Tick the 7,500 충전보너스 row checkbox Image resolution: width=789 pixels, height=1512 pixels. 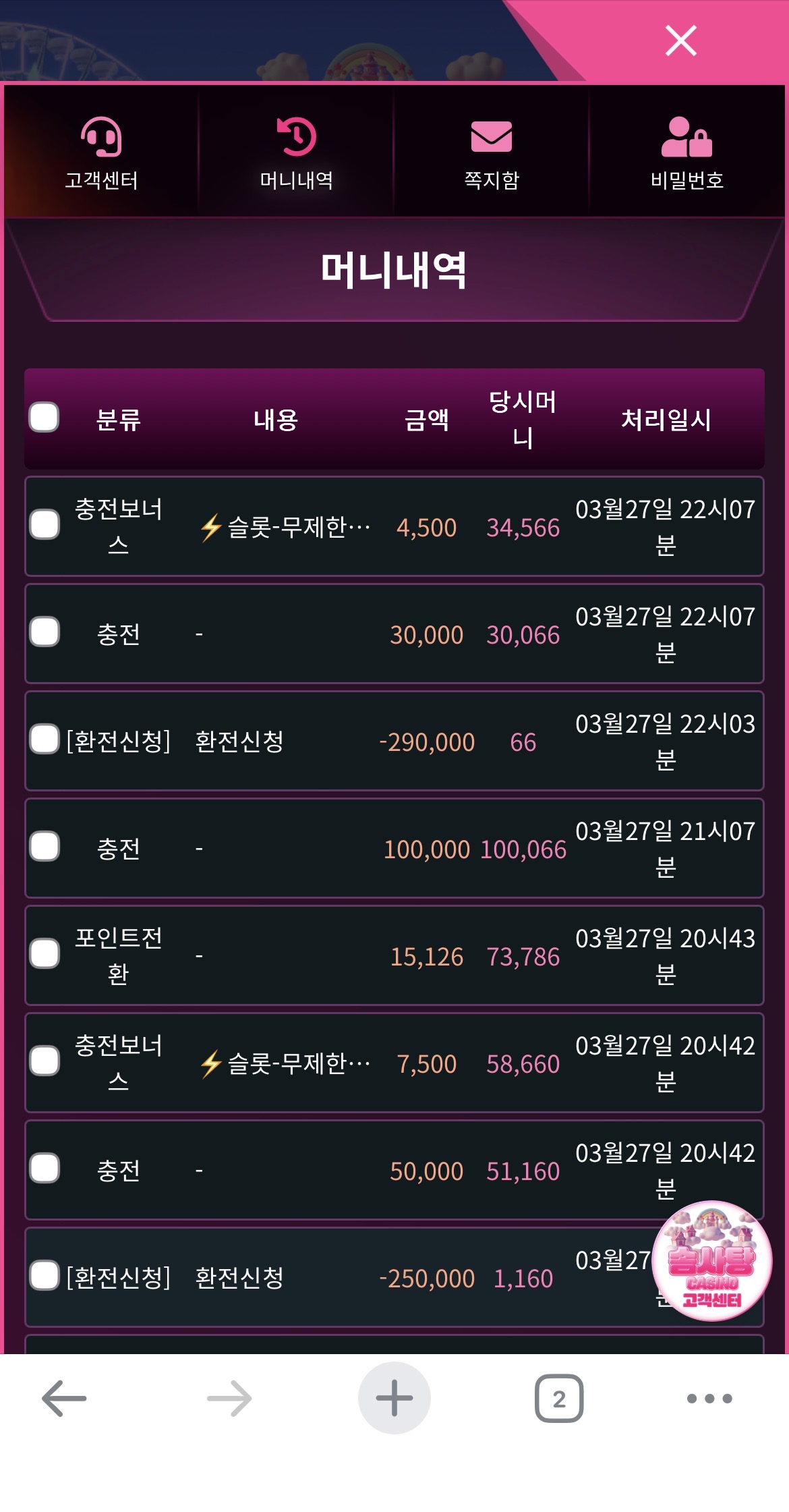coord(45,1061)
